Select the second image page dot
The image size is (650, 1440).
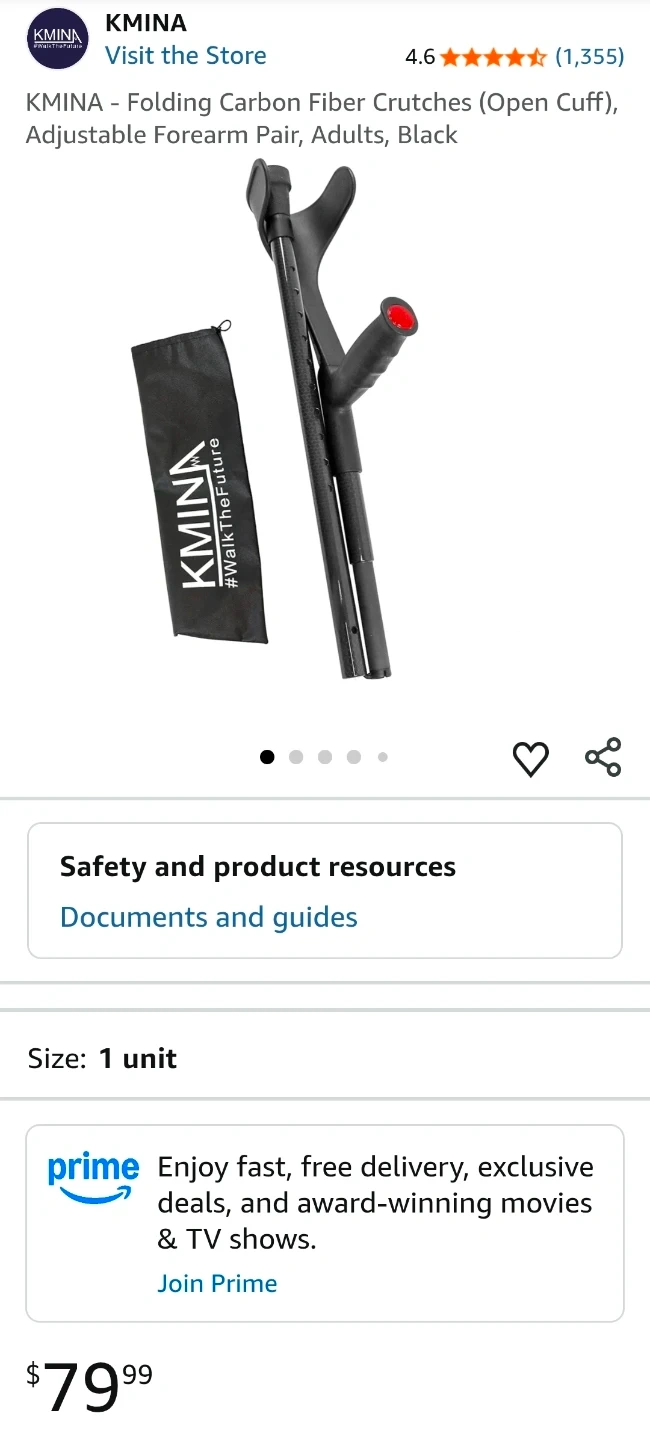tap(296, 757)
